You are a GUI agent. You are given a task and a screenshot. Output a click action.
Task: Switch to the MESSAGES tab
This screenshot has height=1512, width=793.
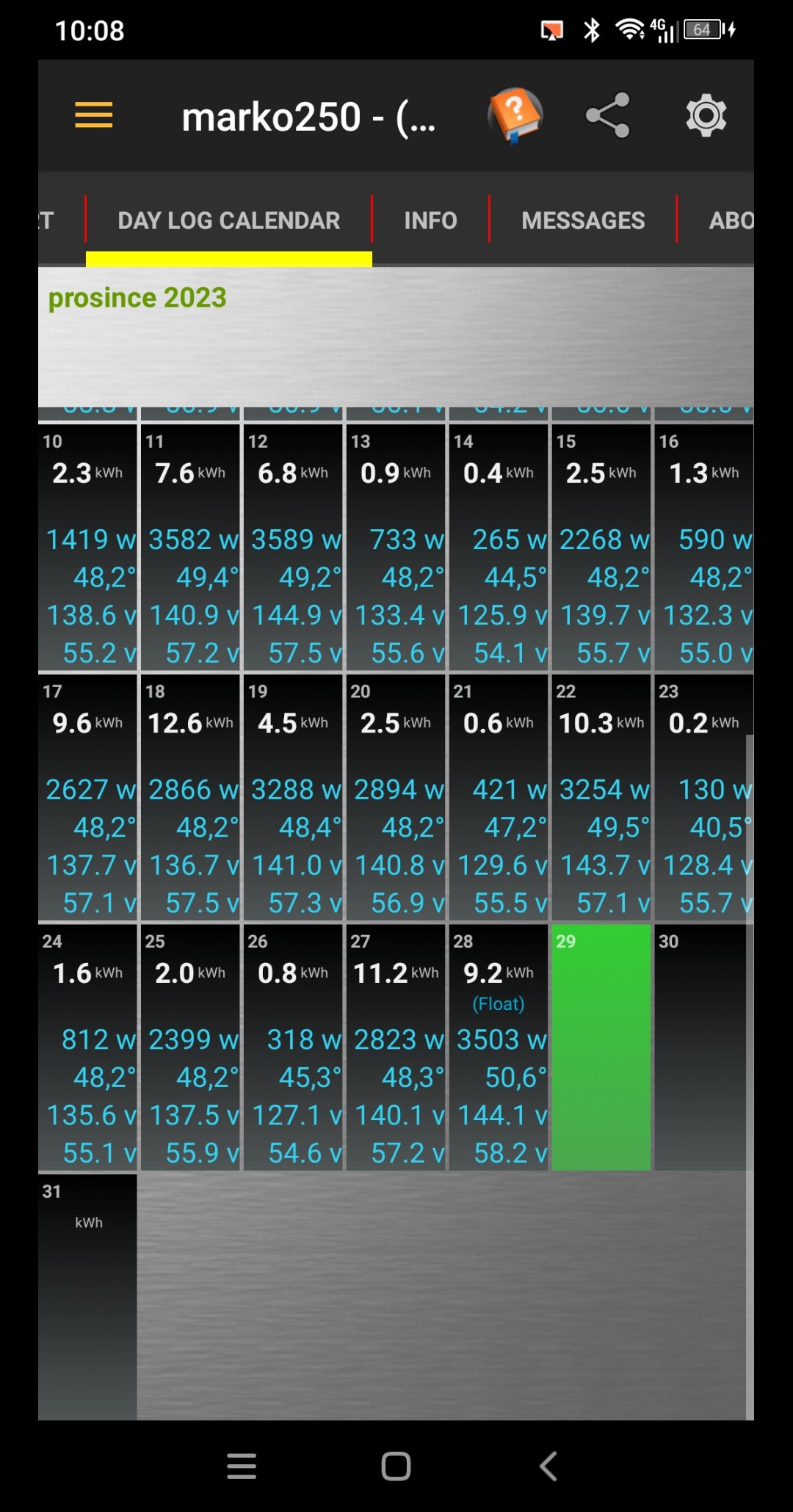click(583, 220)
